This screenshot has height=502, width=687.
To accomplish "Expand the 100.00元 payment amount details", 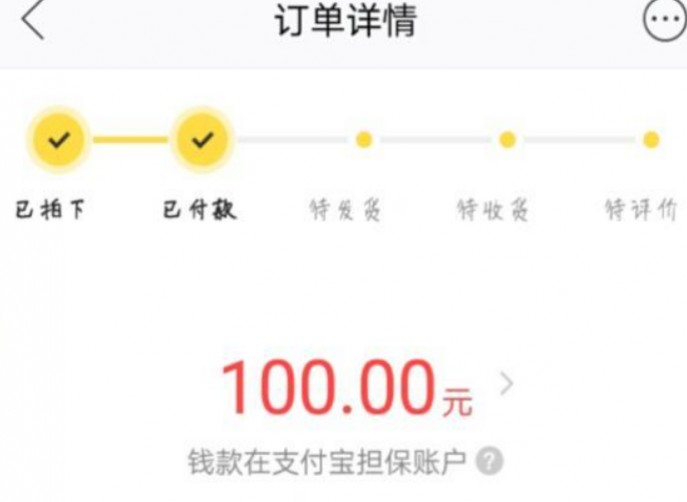I will coord(507,384).
